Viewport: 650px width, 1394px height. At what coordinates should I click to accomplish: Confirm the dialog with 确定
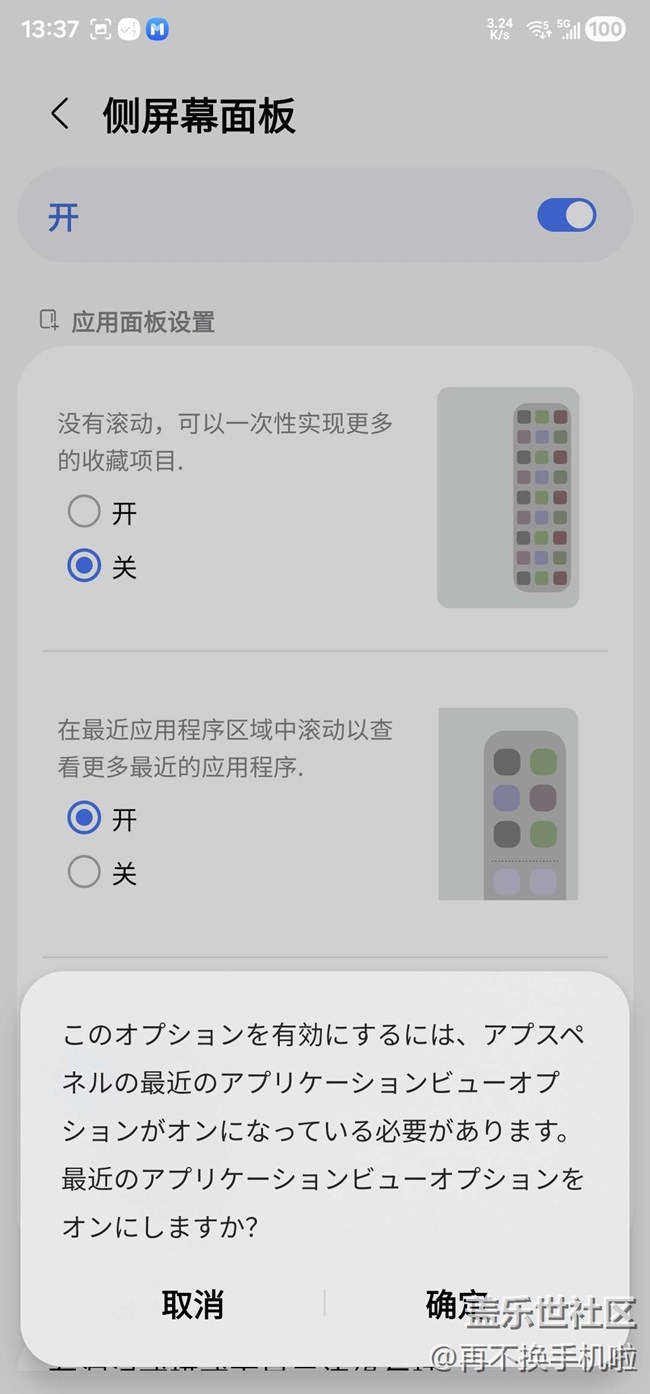tap(457, 1304)
